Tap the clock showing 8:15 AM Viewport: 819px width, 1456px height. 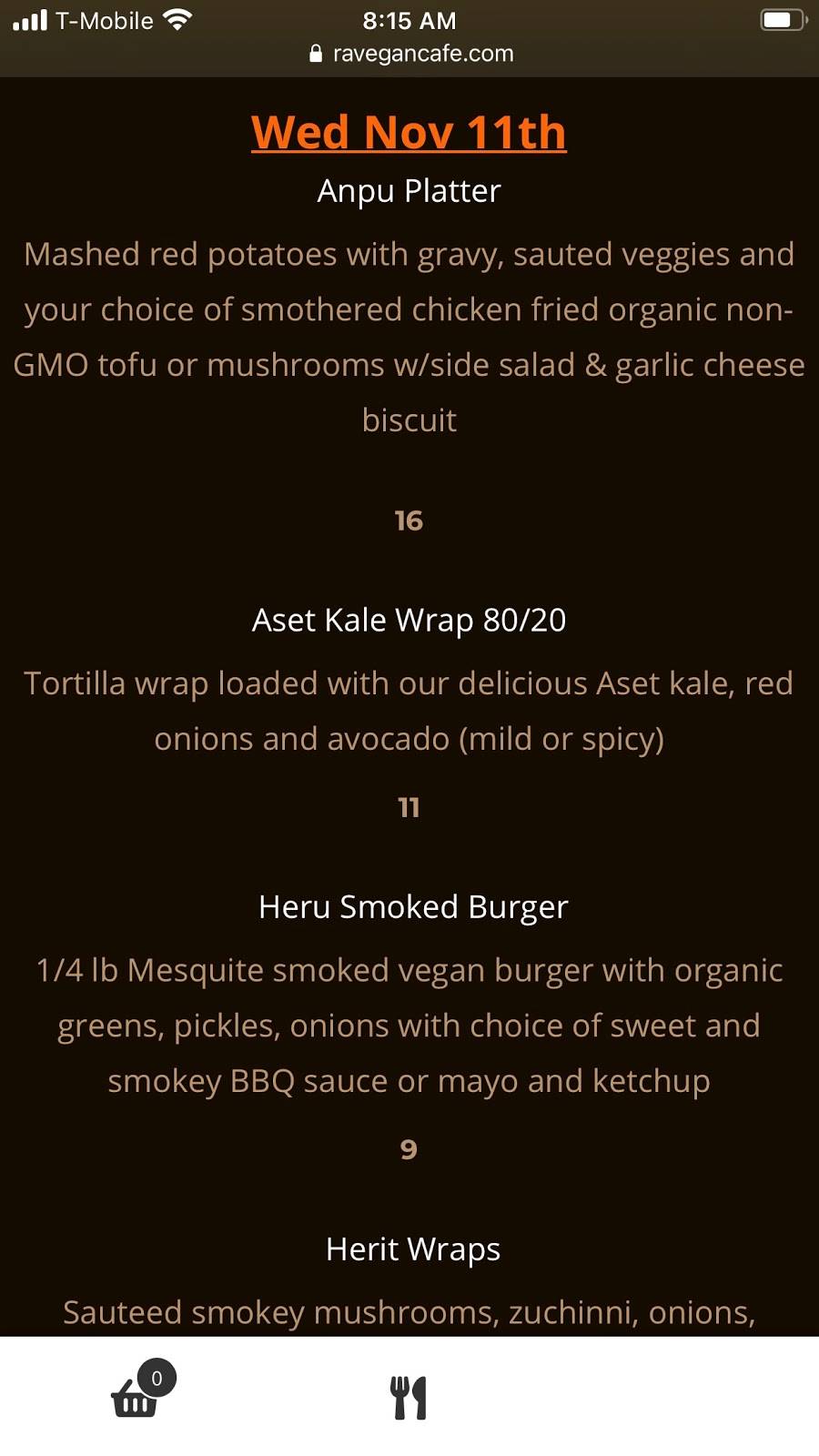(409, 20)
